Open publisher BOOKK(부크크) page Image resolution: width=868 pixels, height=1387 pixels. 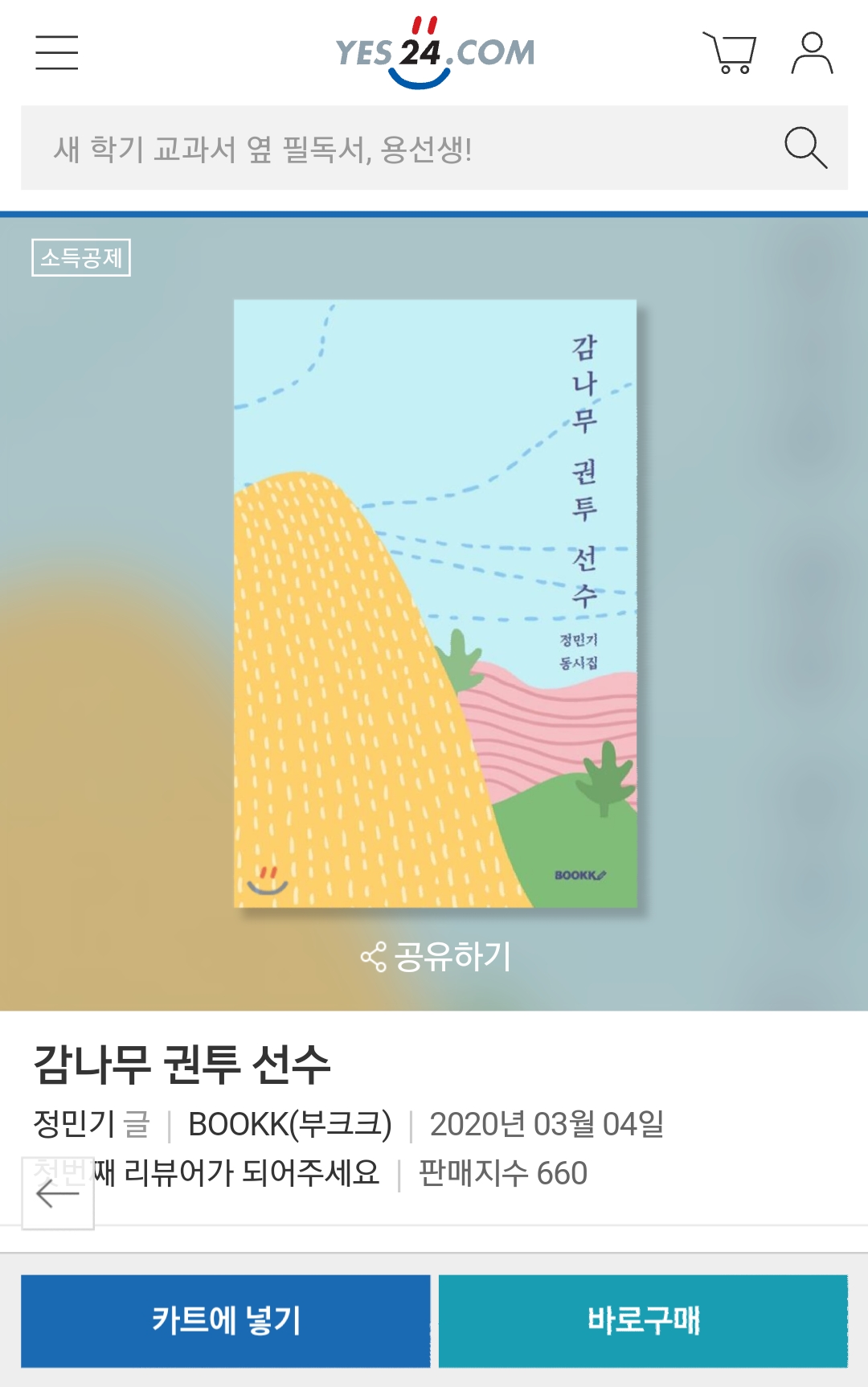pyautogui.click(x=289, y=1124)
